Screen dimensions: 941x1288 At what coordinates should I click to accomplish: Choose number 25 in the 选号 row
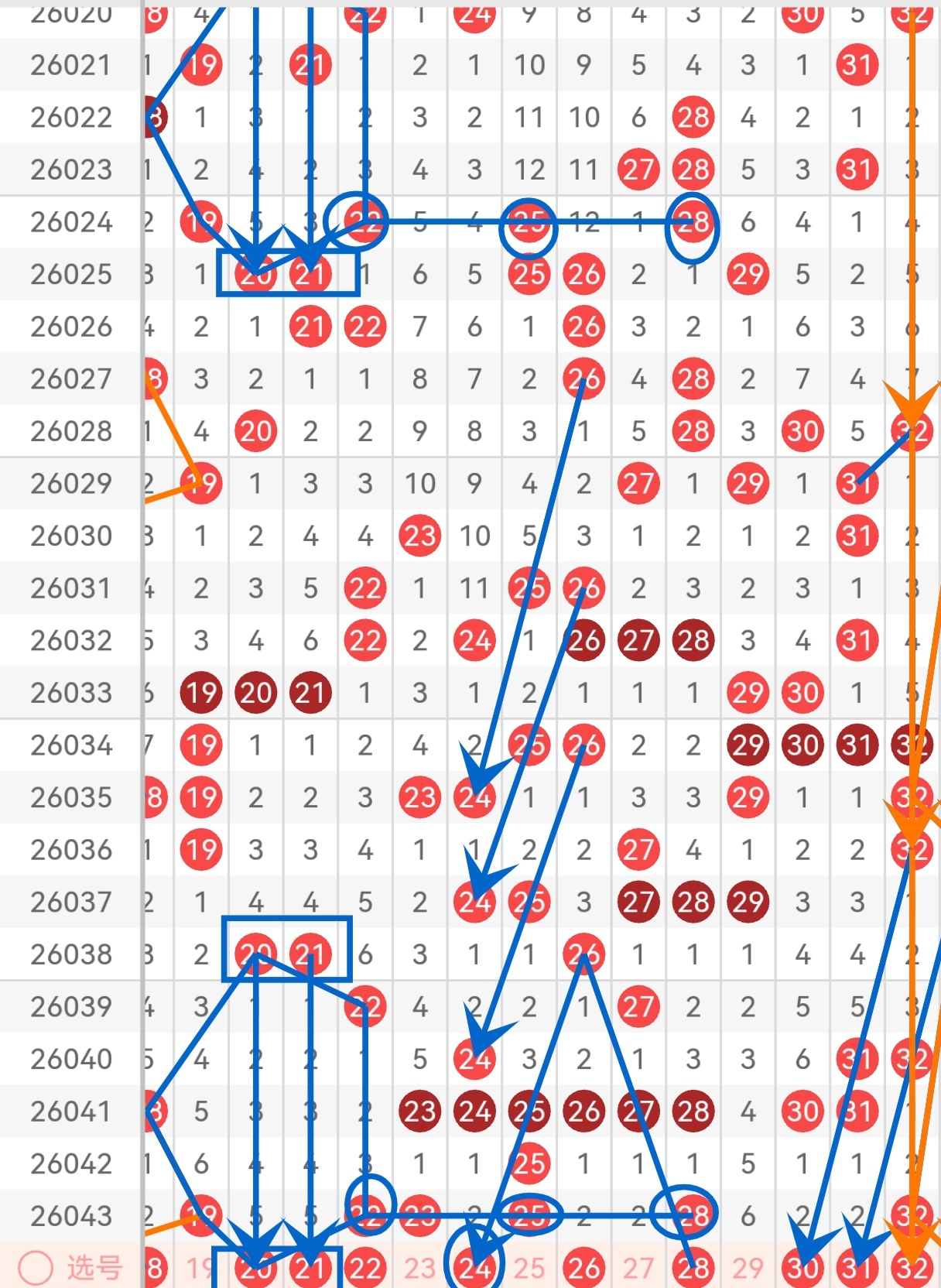[x=529, y=1268]
